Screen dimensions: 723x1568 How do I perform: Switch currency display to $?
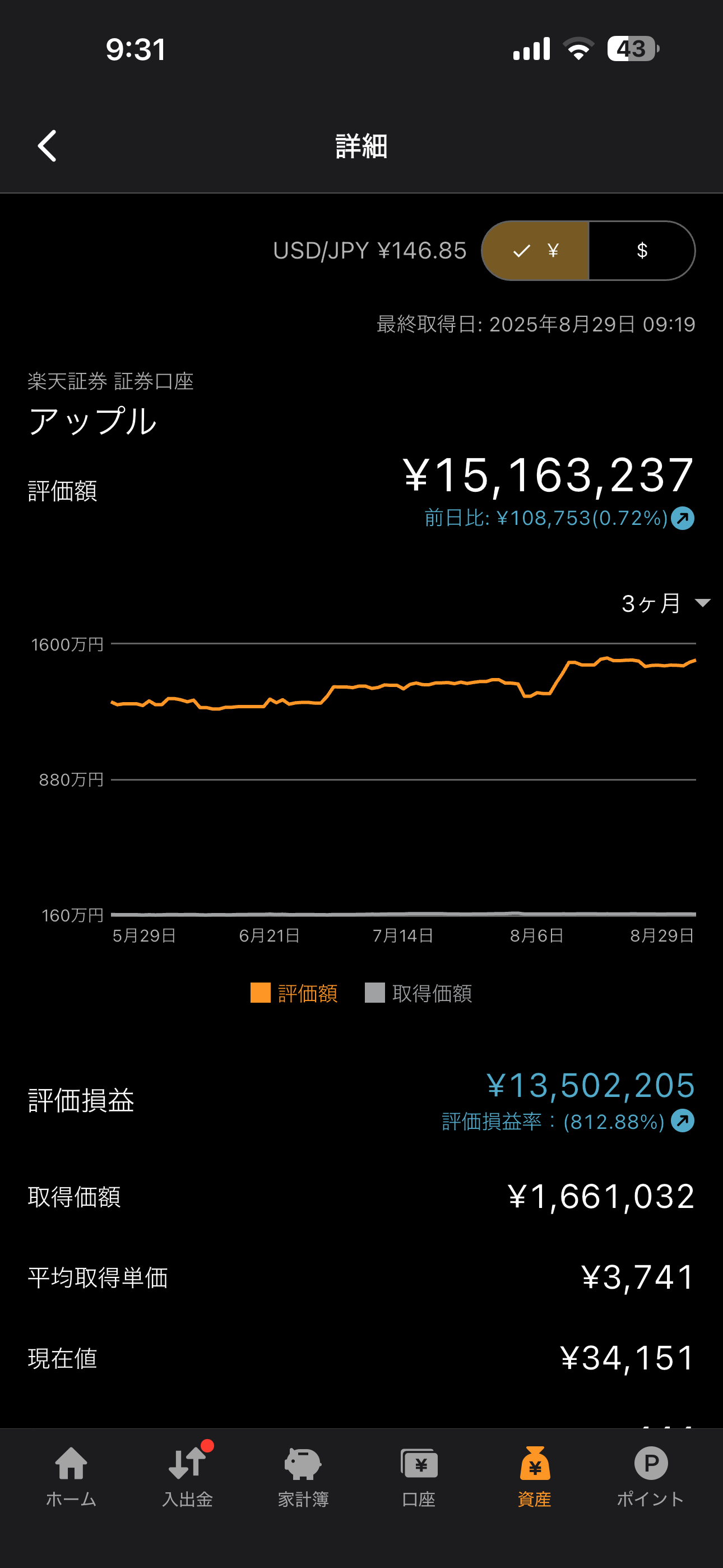(x=642, y=251)
